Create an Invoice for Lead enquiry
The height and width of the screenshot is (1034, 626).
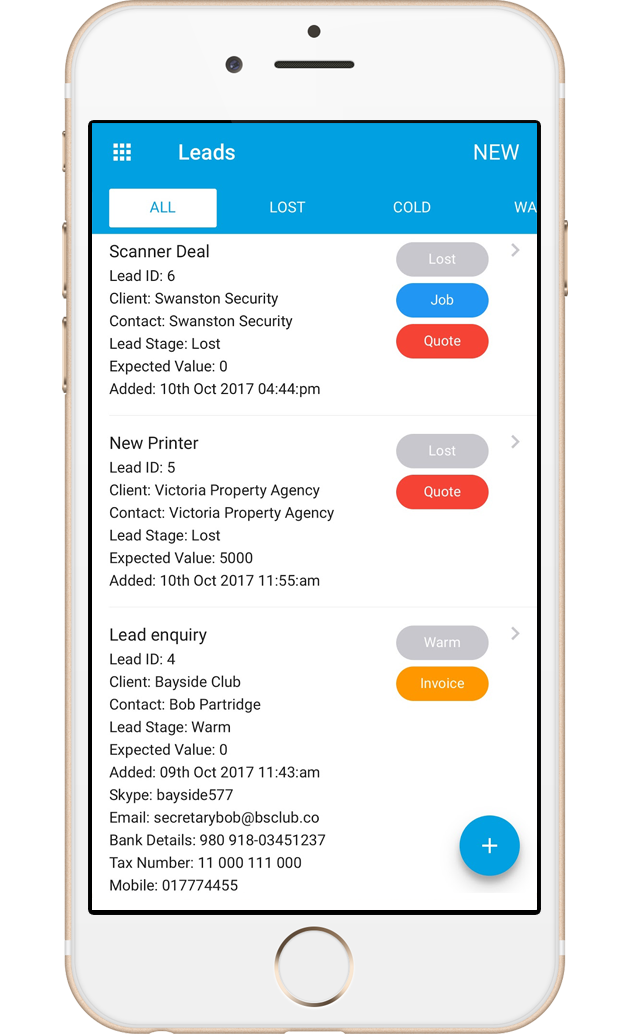(x=442, y=684)
